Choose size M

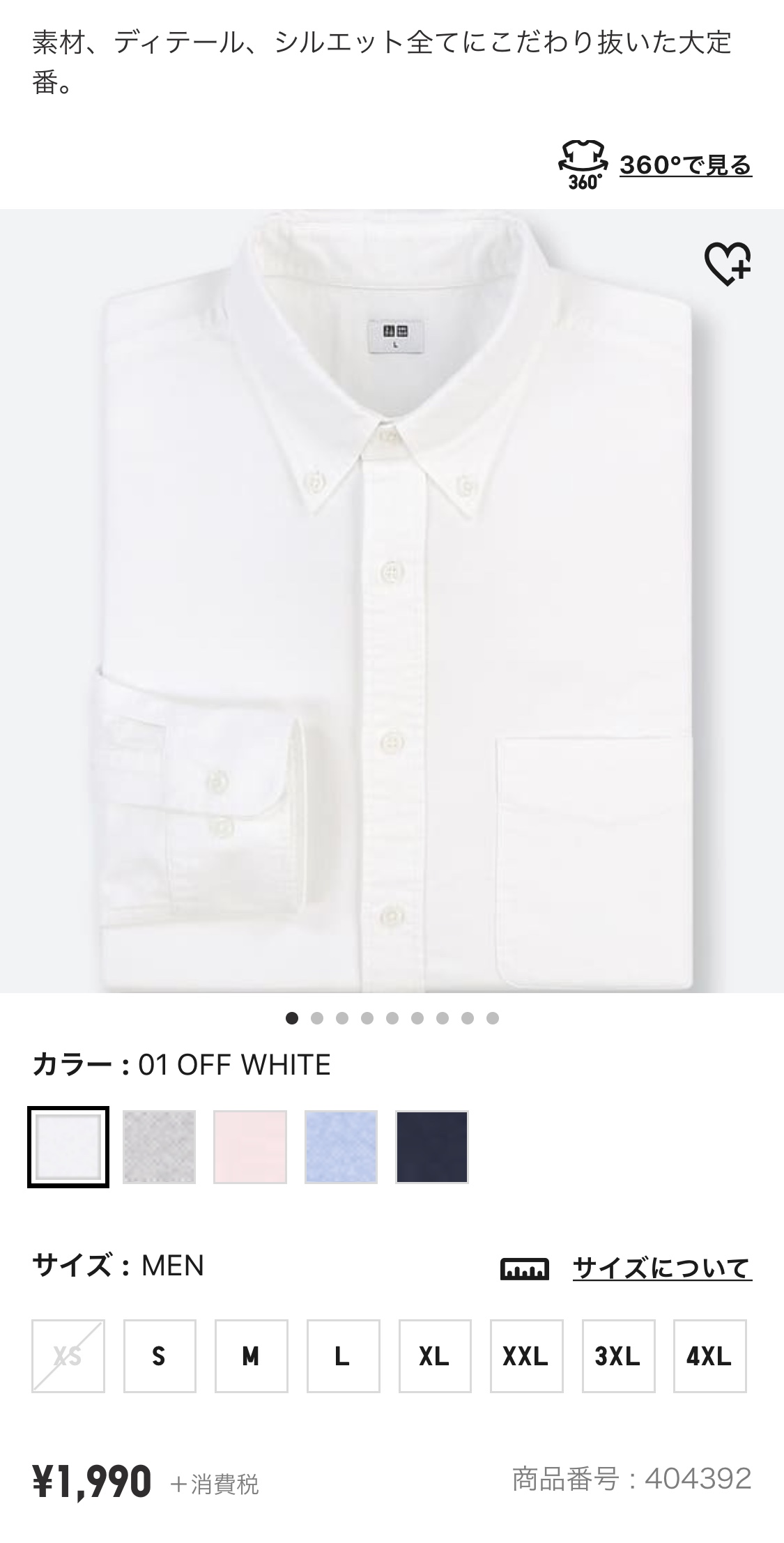point(251,1356)
